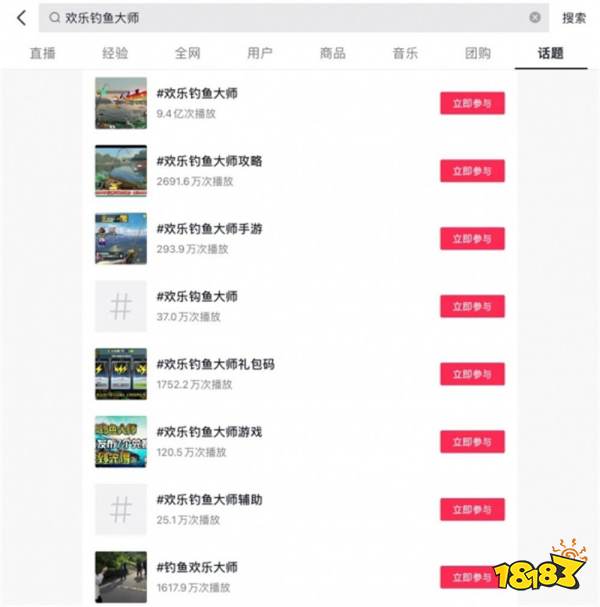Tap 立即参与 for #欢乐钓鱼大师游戏

pyautogui.click(x=472, y=442)
